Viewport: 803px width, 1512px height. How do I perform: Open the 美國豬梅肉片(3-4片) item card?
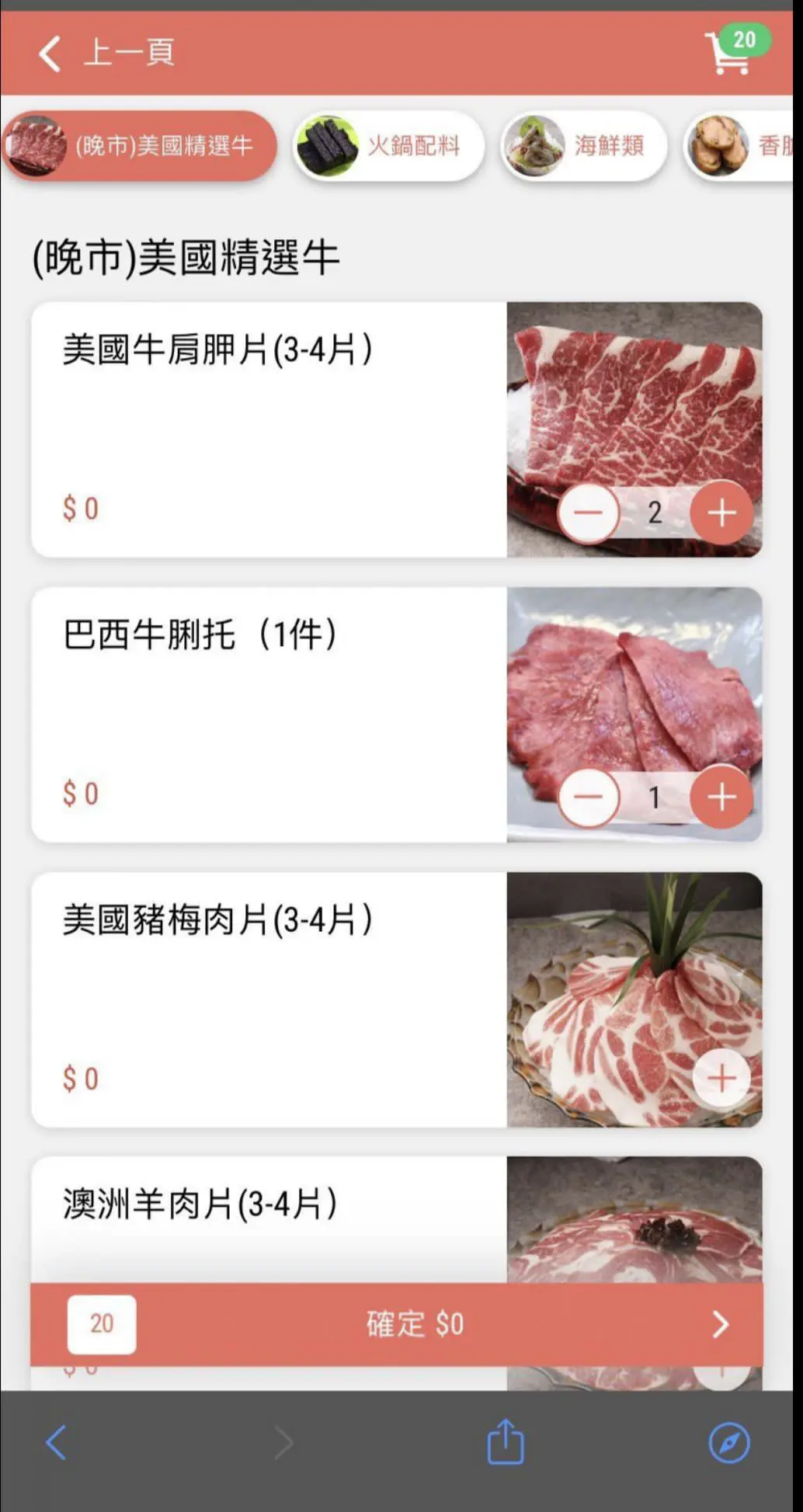pyautogui.click(x=268, y=999)
